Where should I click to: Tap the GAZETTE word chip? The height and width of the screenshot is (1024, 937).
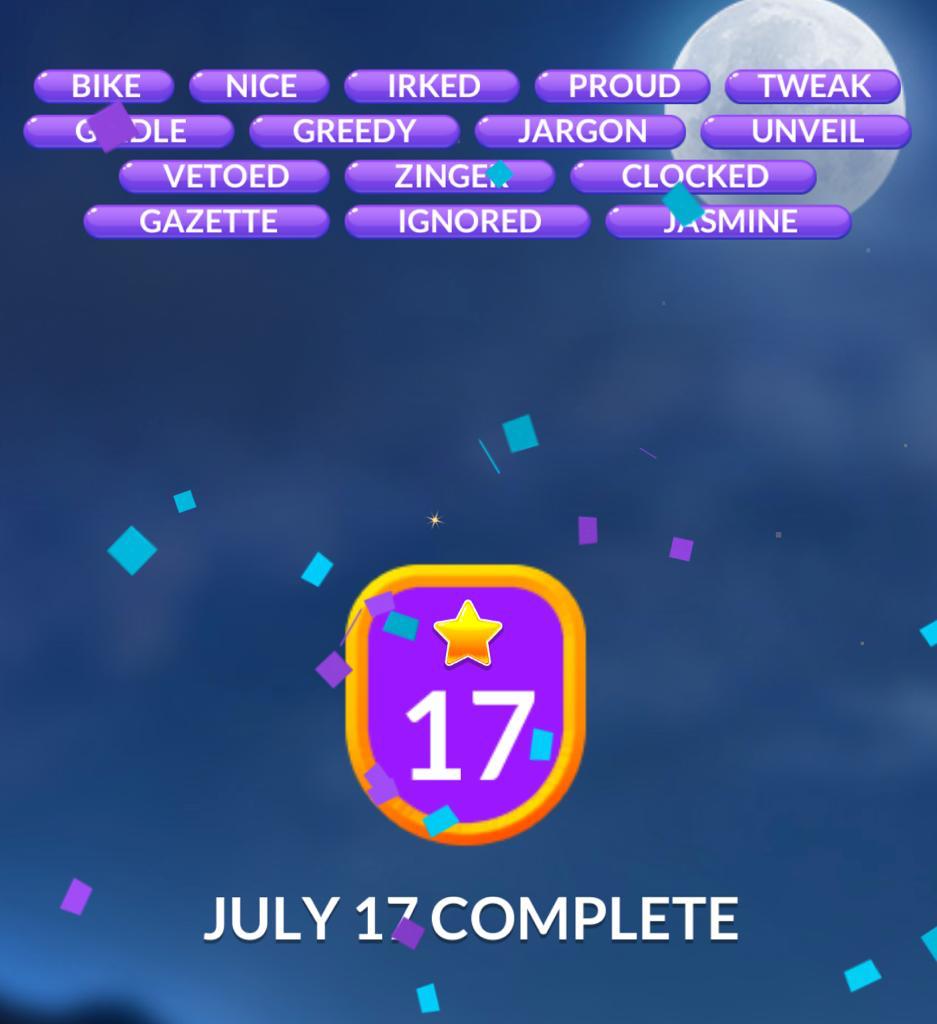[206, 221]
